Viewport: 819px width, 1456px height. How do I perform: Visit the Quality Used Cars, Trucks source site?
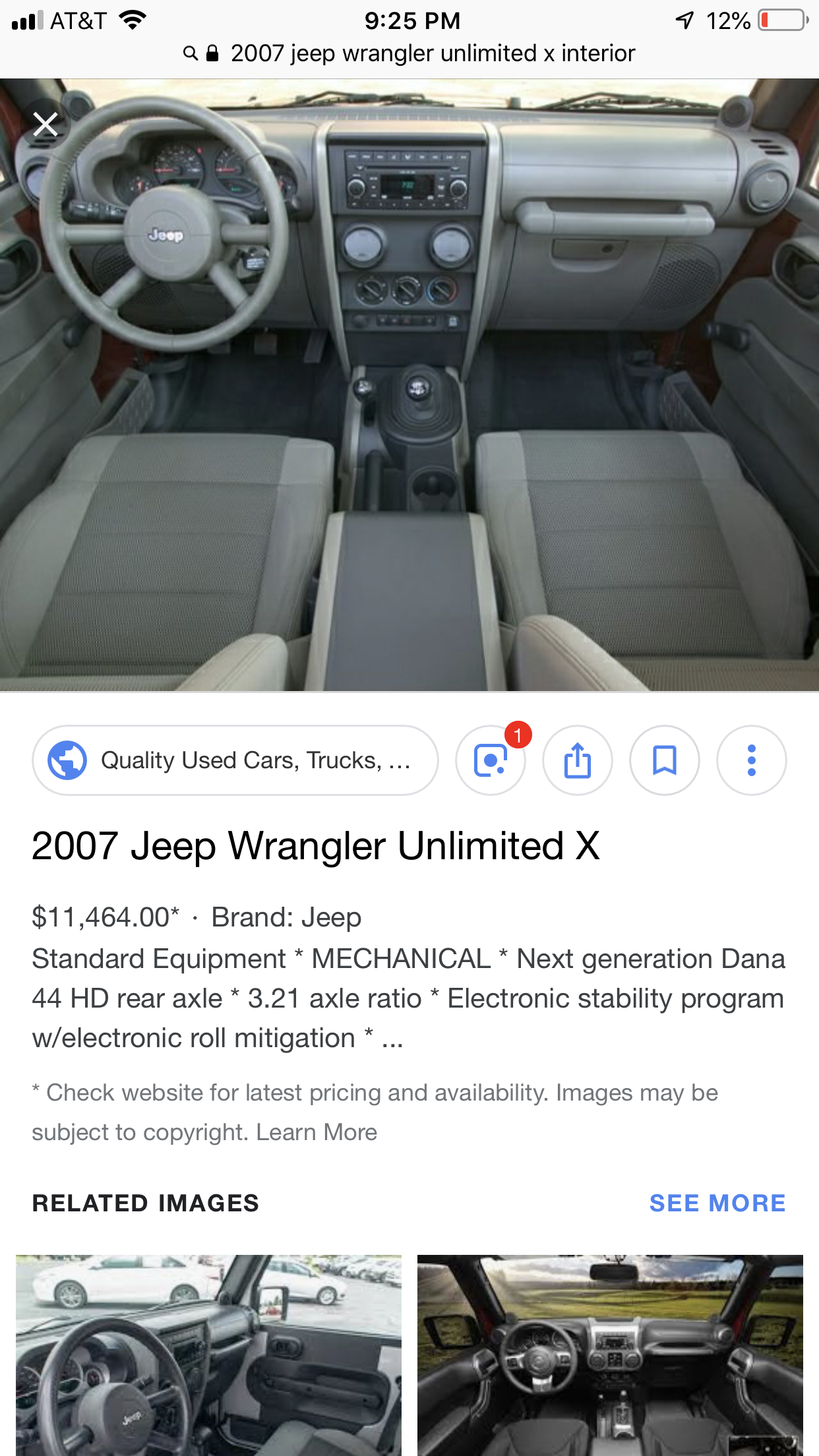click(235, 760)
